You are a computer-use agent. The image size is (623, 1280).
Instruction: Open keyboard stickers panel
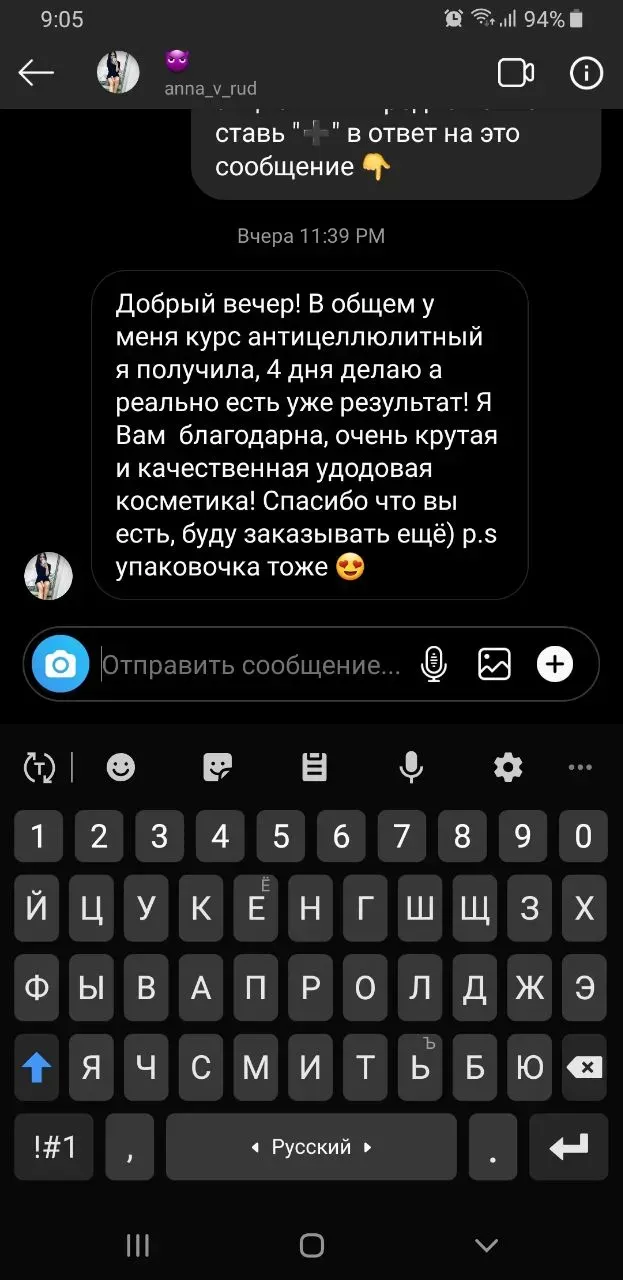pyautogui.click(x=217, y=767)
